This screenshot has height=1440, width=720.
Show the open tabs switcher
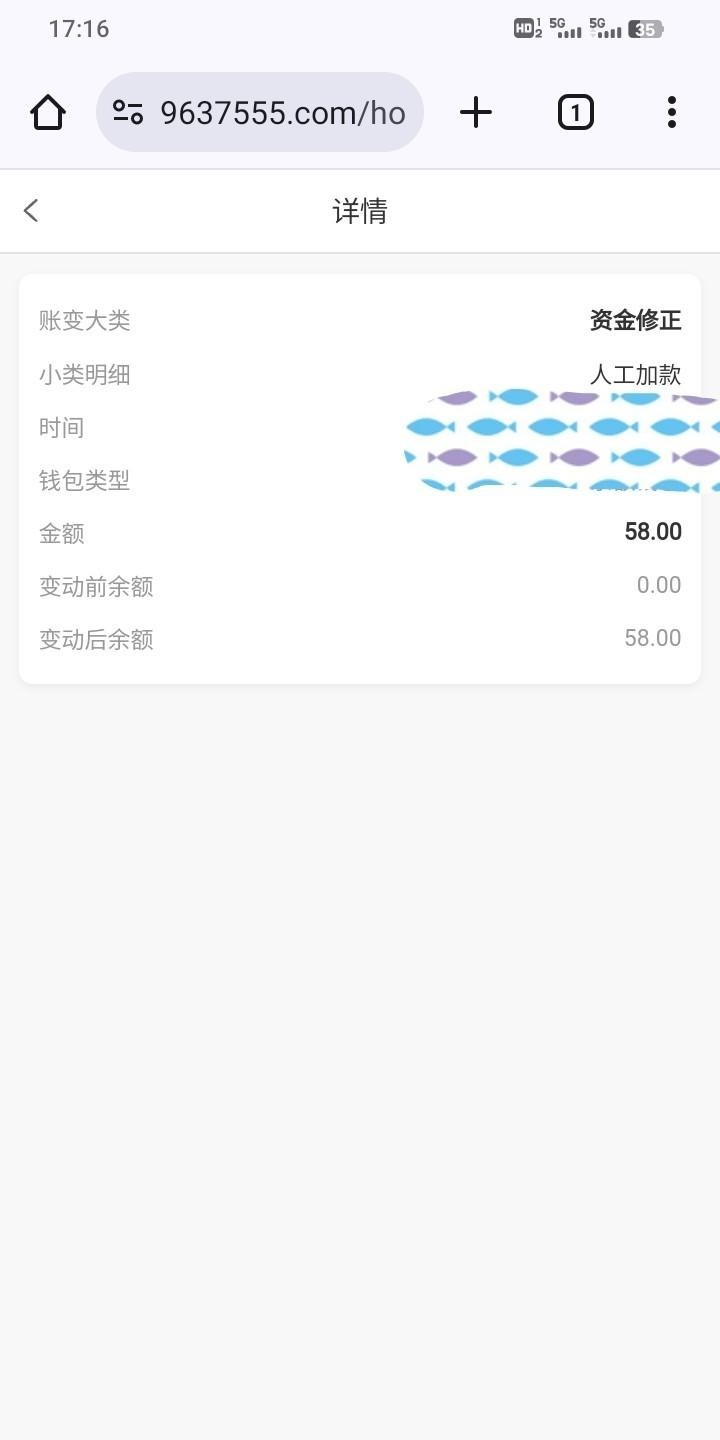[575, 112]
